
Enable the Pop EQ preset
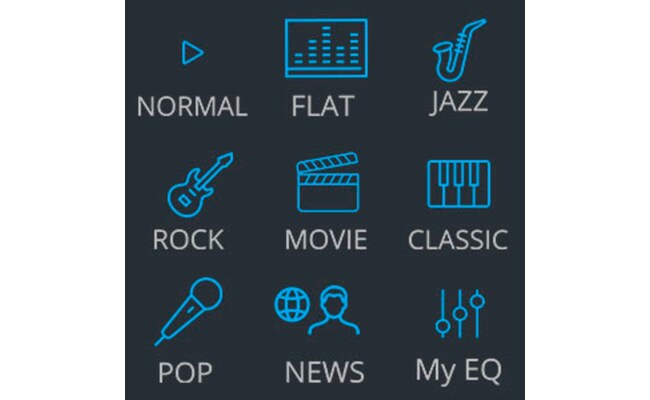tap(187, 335)
